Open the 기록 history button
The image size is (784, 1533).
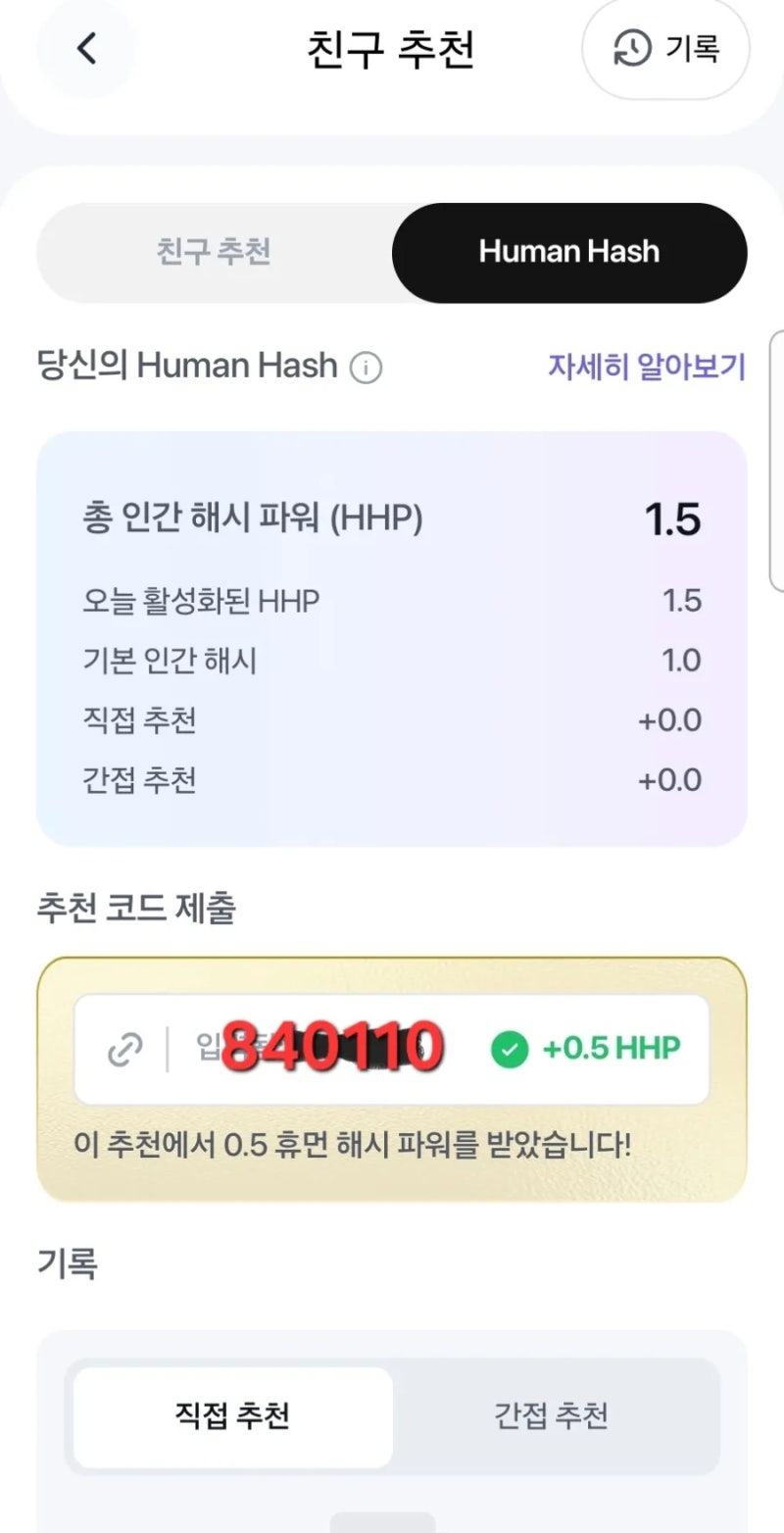tap(666, 48)
